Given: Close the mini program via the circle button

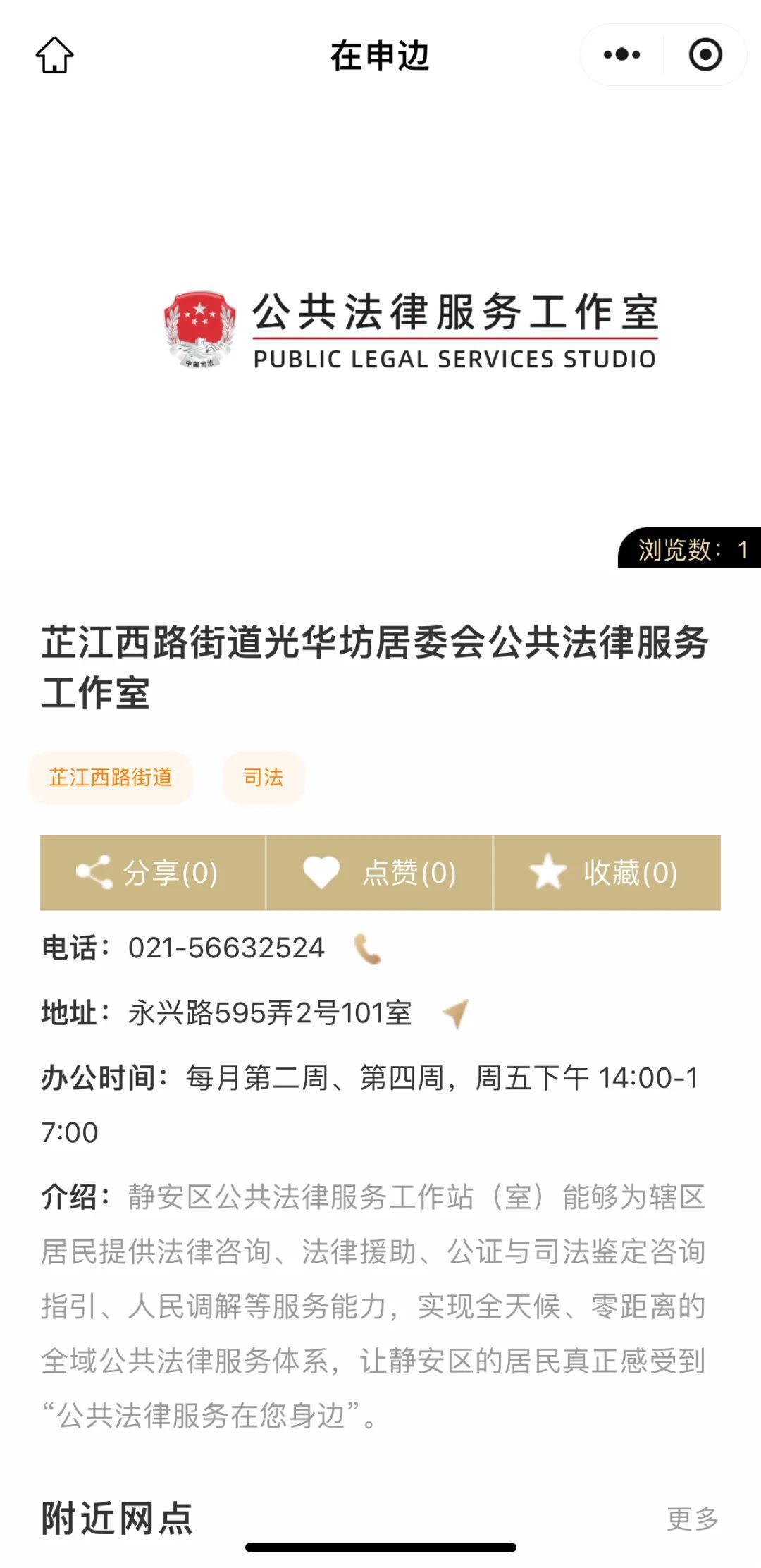Looking at the screenshot, I should click(705, 55).
